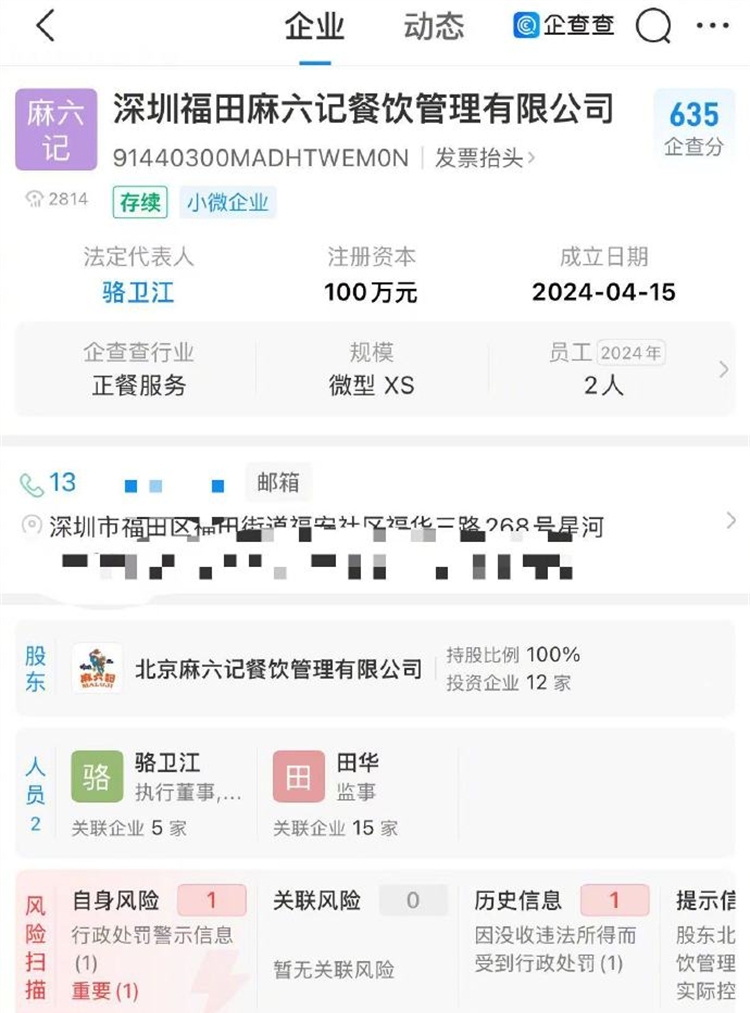Open the three-dot overflow menu
750x1013 pixels.
pyautogui.click(x=712, y=27)
